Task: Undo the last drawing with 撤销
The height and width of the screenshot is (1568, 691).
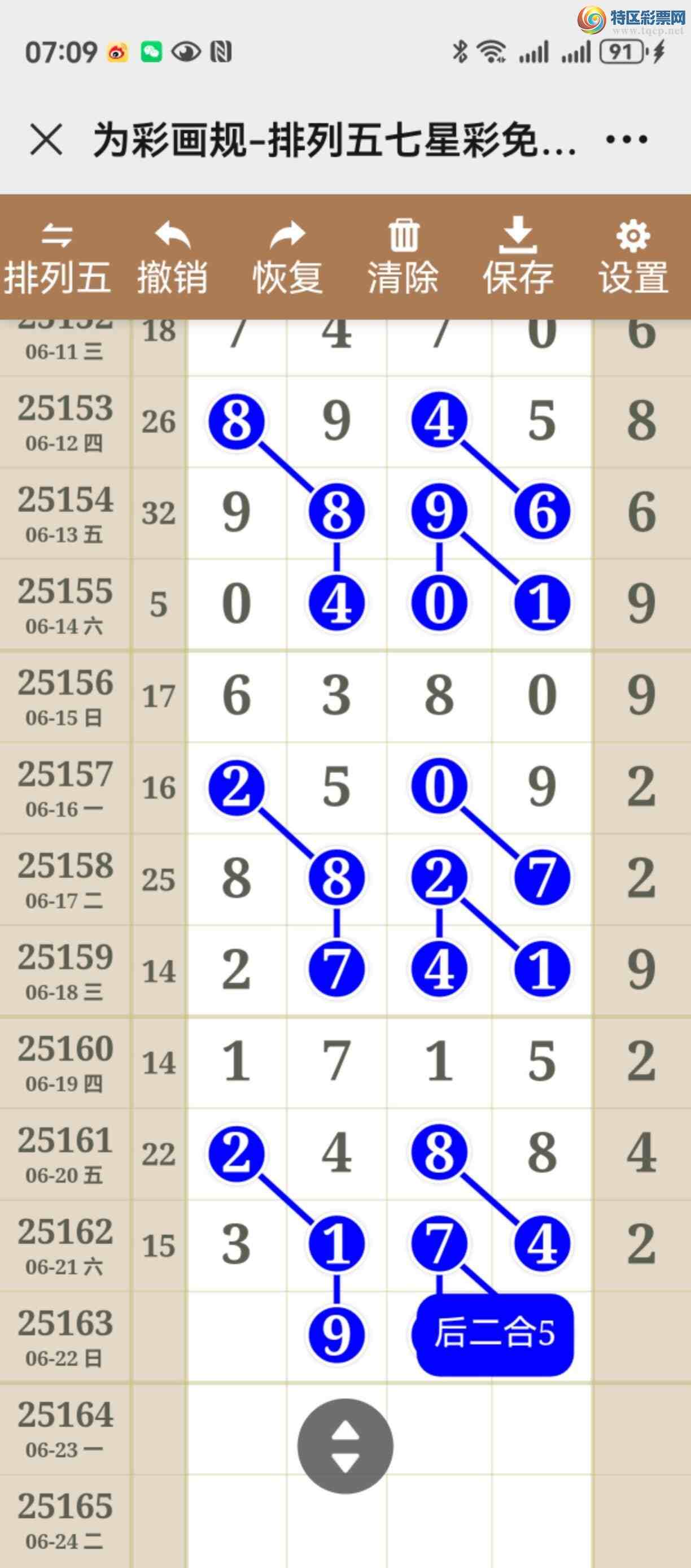Action: point(172,258)
